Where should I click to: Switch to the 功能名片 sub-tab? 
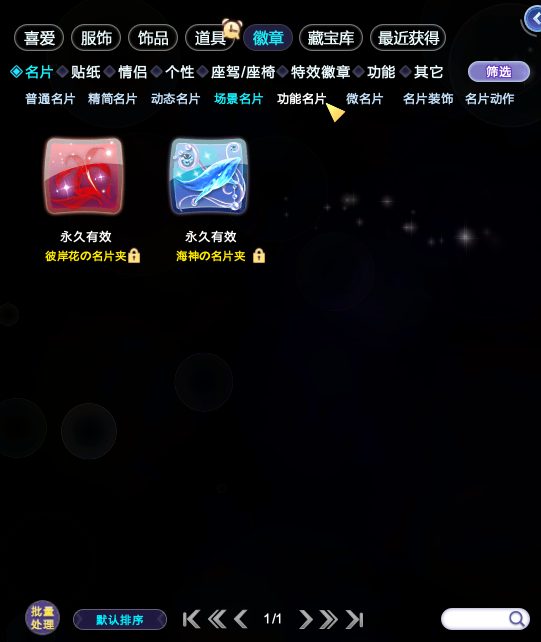point(302,99)
